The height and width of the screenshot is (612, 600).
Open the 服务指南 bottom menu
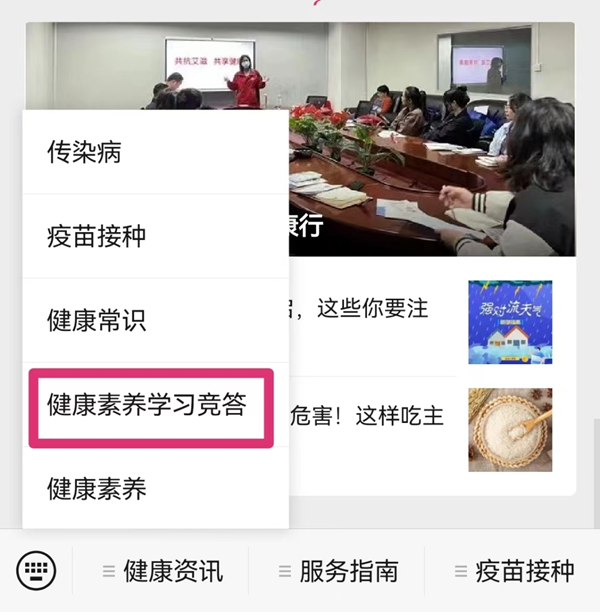click(337, 571)
